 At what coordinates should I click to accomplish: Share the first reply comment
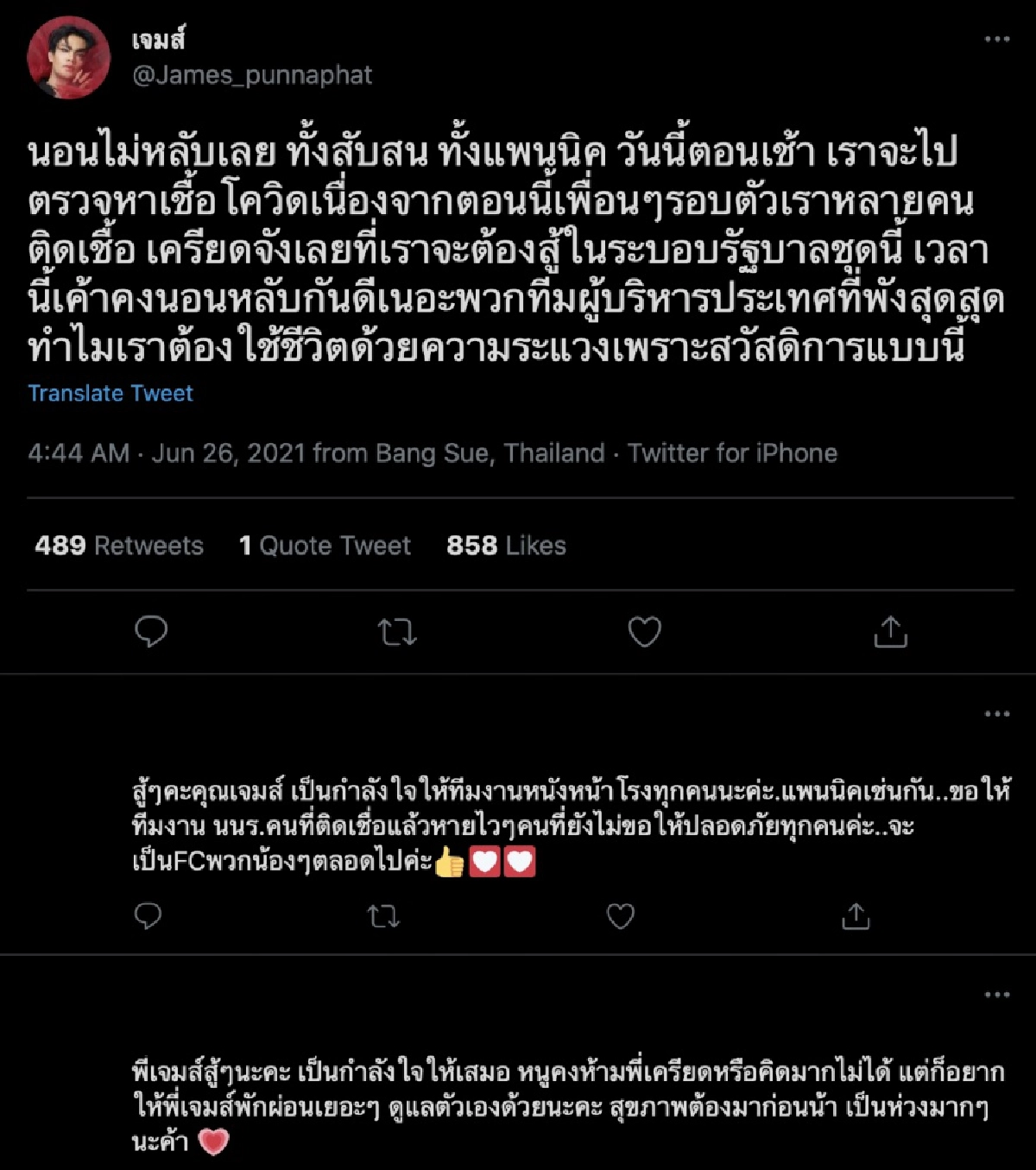pos(856,915)
